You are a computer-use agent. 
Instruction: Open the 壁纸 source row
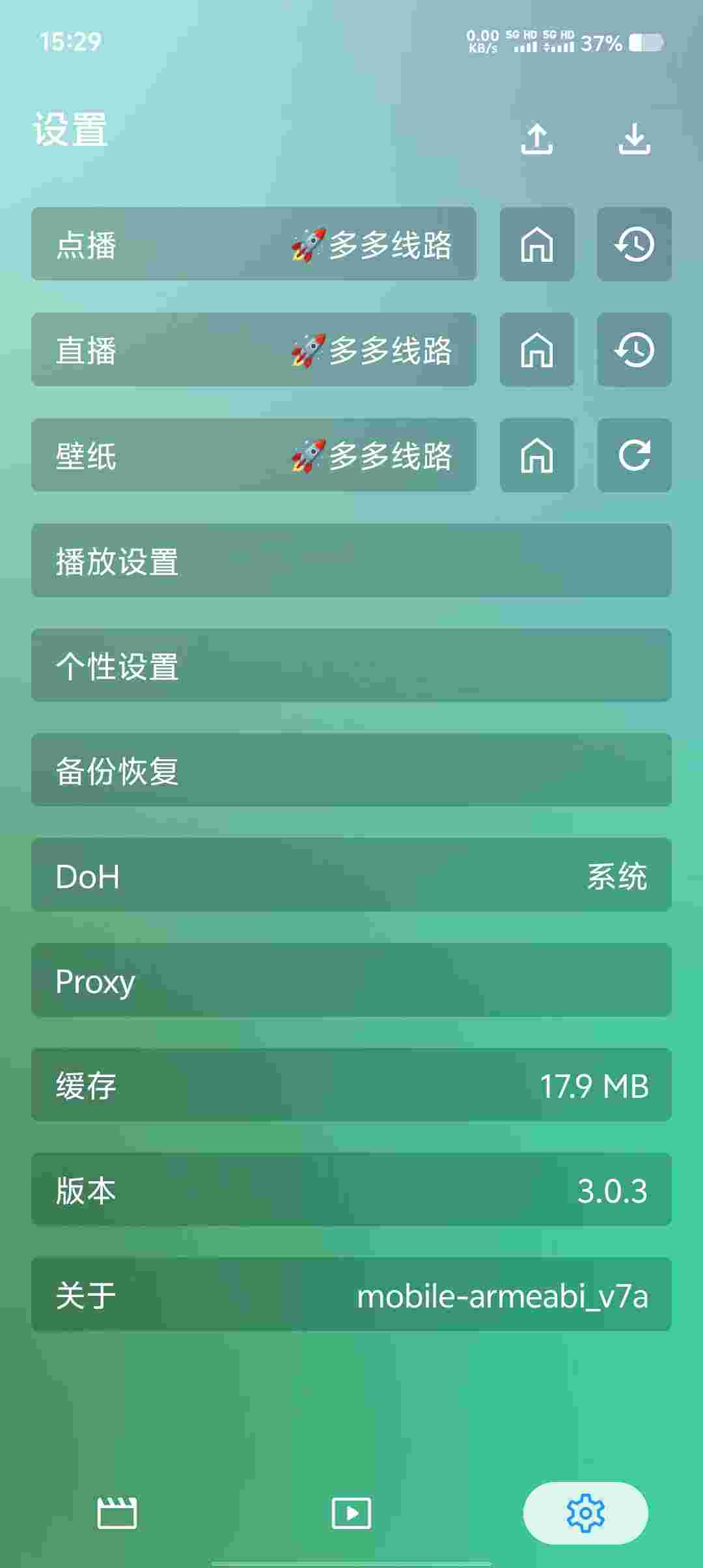coord(254,455)
